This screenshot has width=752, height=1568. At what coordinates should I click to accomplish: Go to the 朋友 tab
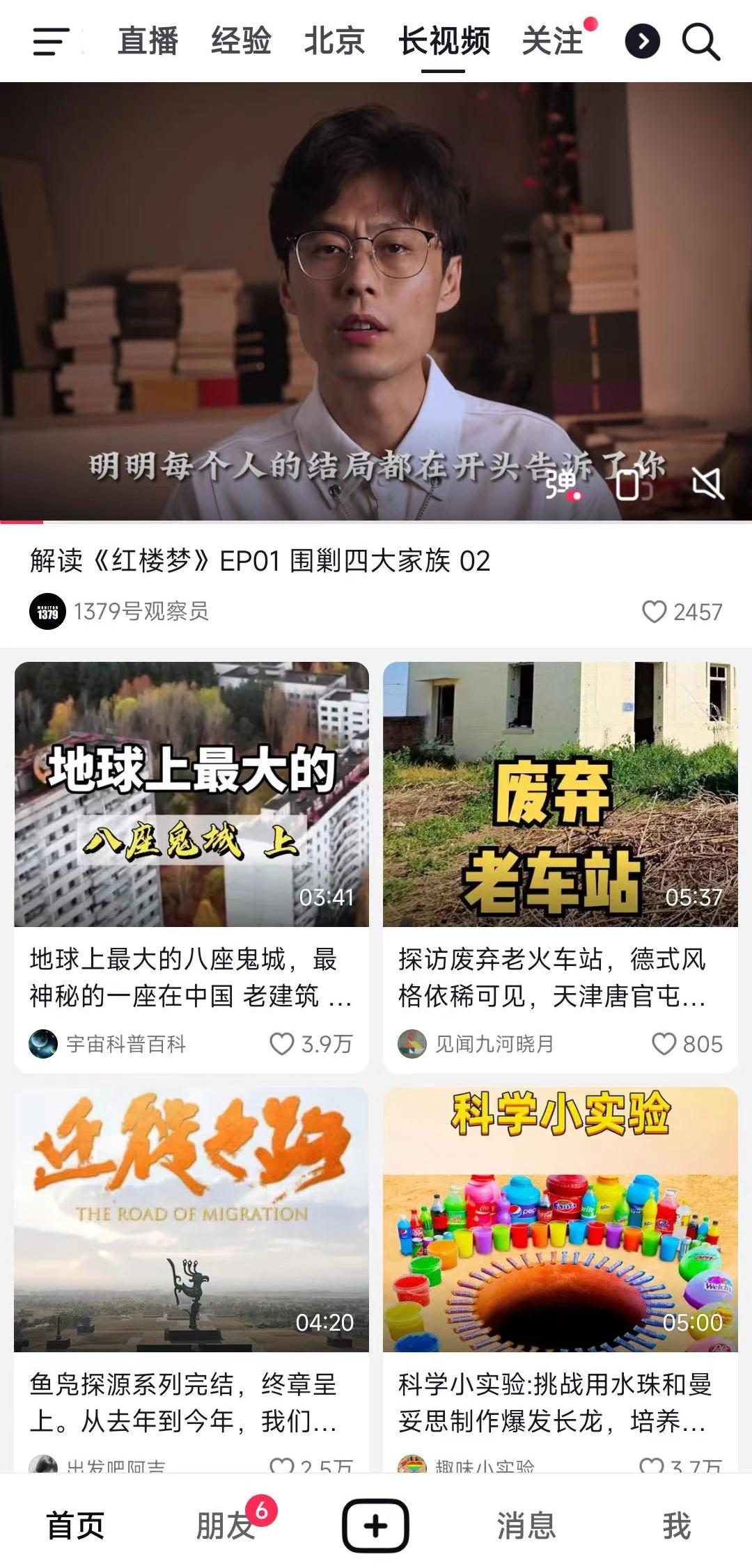tap(225, 1526)
